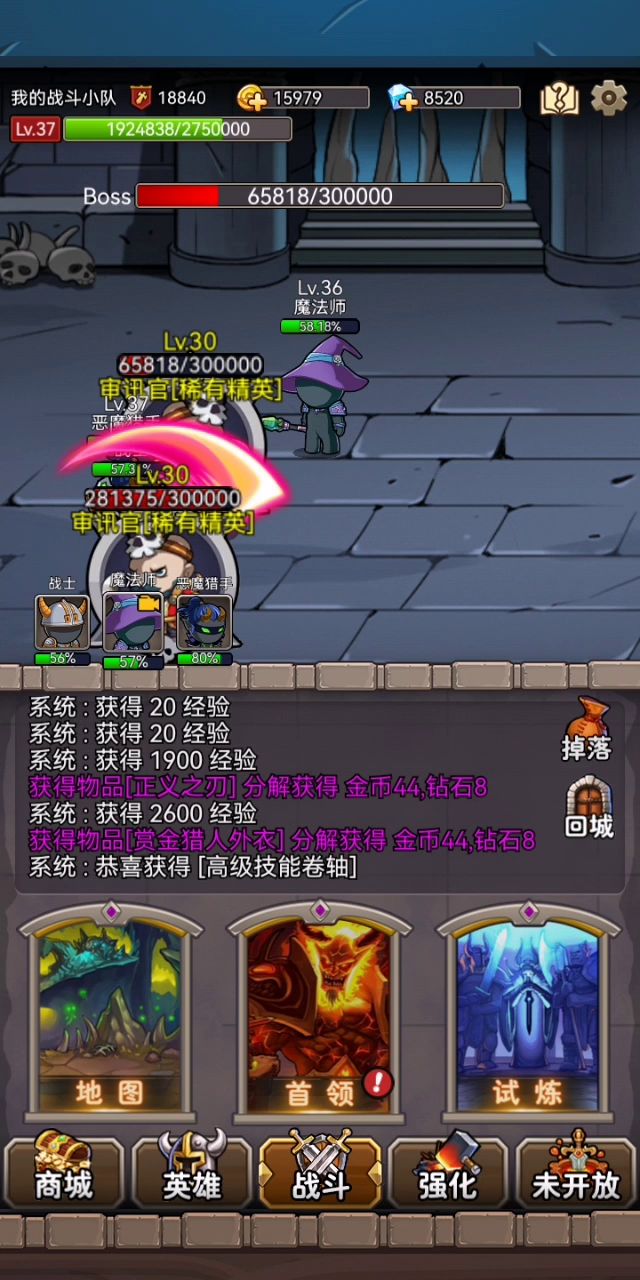Open the 掉落 drops bag

587,730
